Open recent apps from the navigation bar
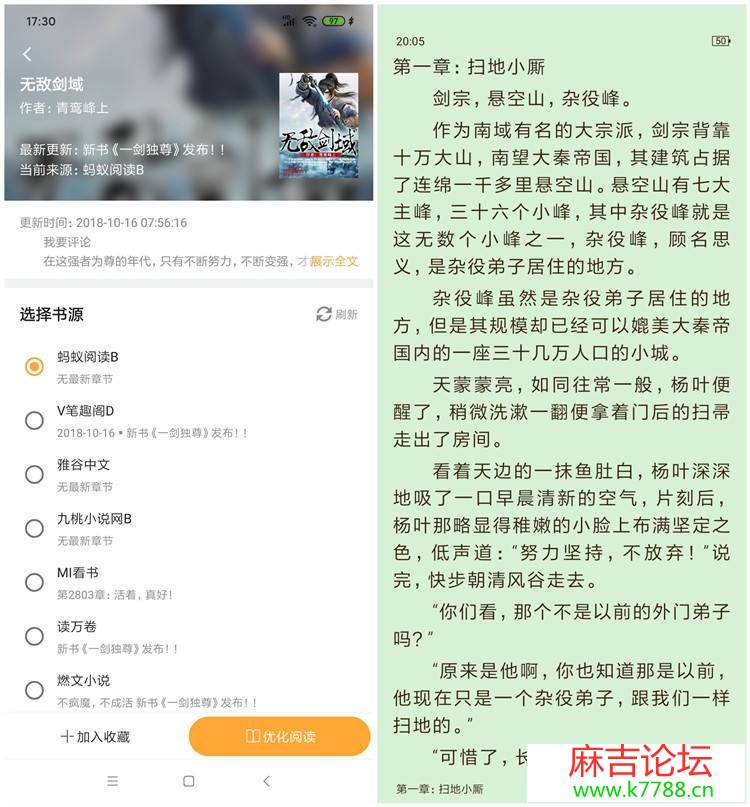This screenshot has height=807, width=750. pyautogui.click(x=112, y=781)
